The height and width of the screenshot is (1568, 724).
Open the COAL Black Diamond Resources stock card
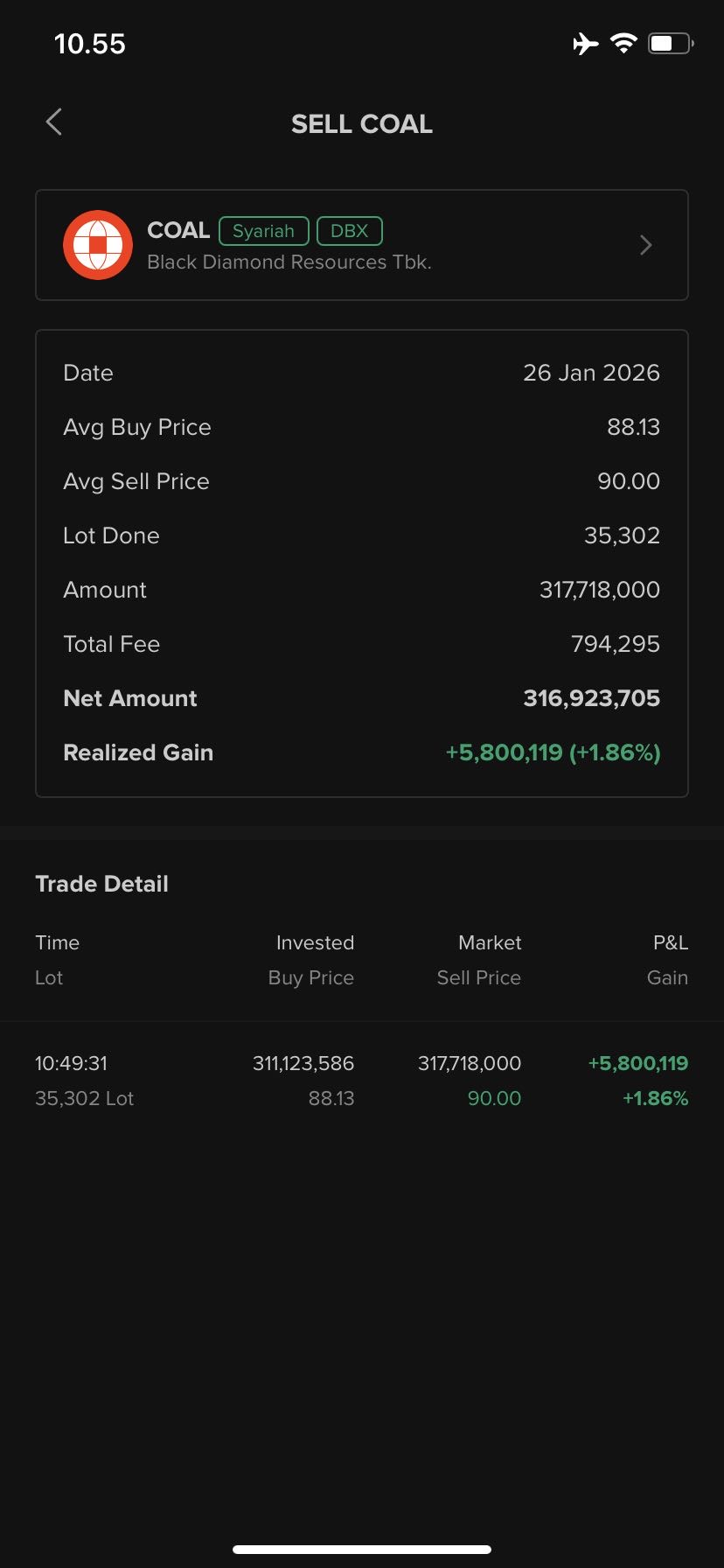(361, 245)
